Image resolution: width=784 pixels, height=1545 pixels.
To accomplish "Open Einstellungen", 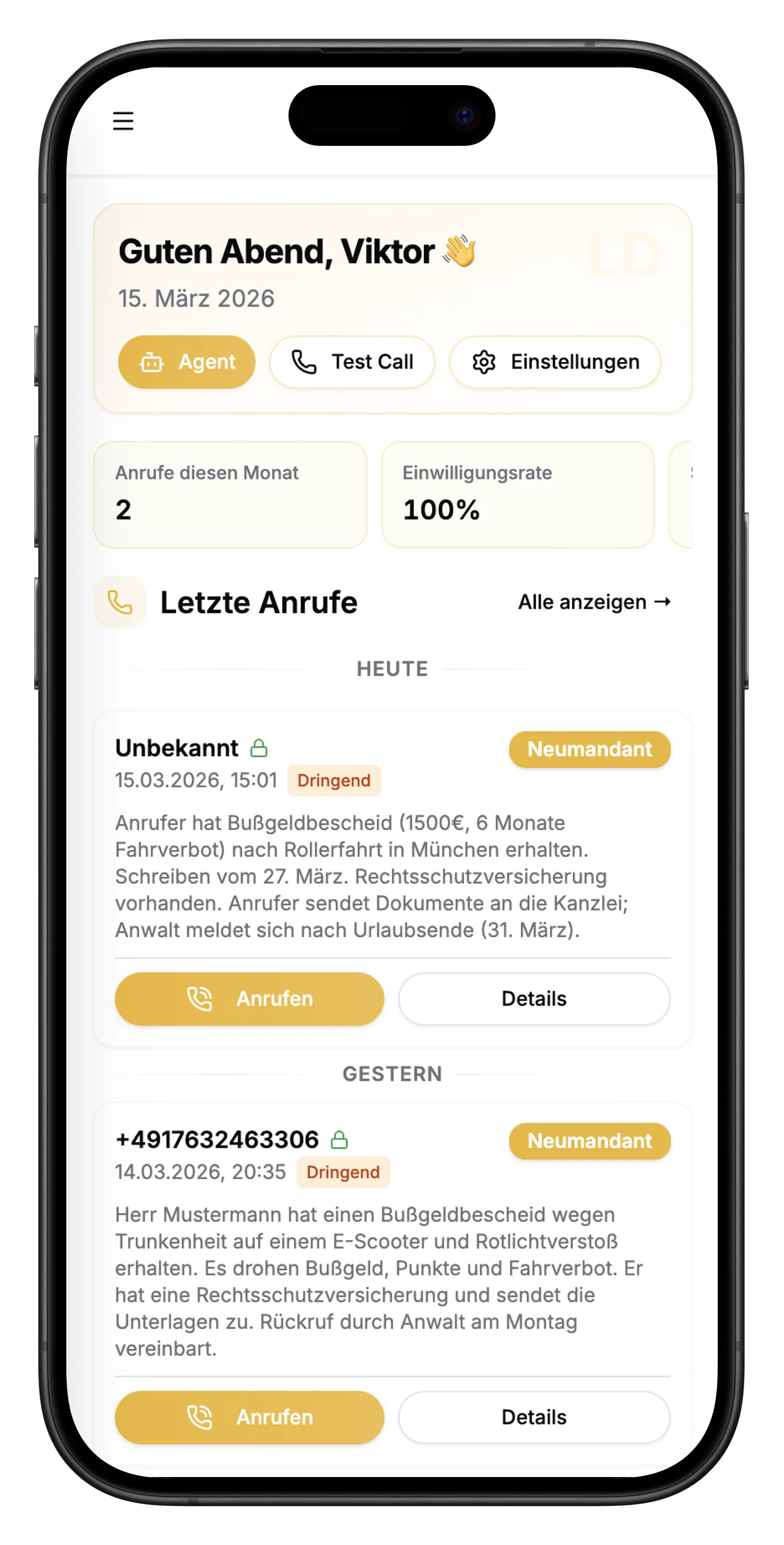I will (555, 361).
